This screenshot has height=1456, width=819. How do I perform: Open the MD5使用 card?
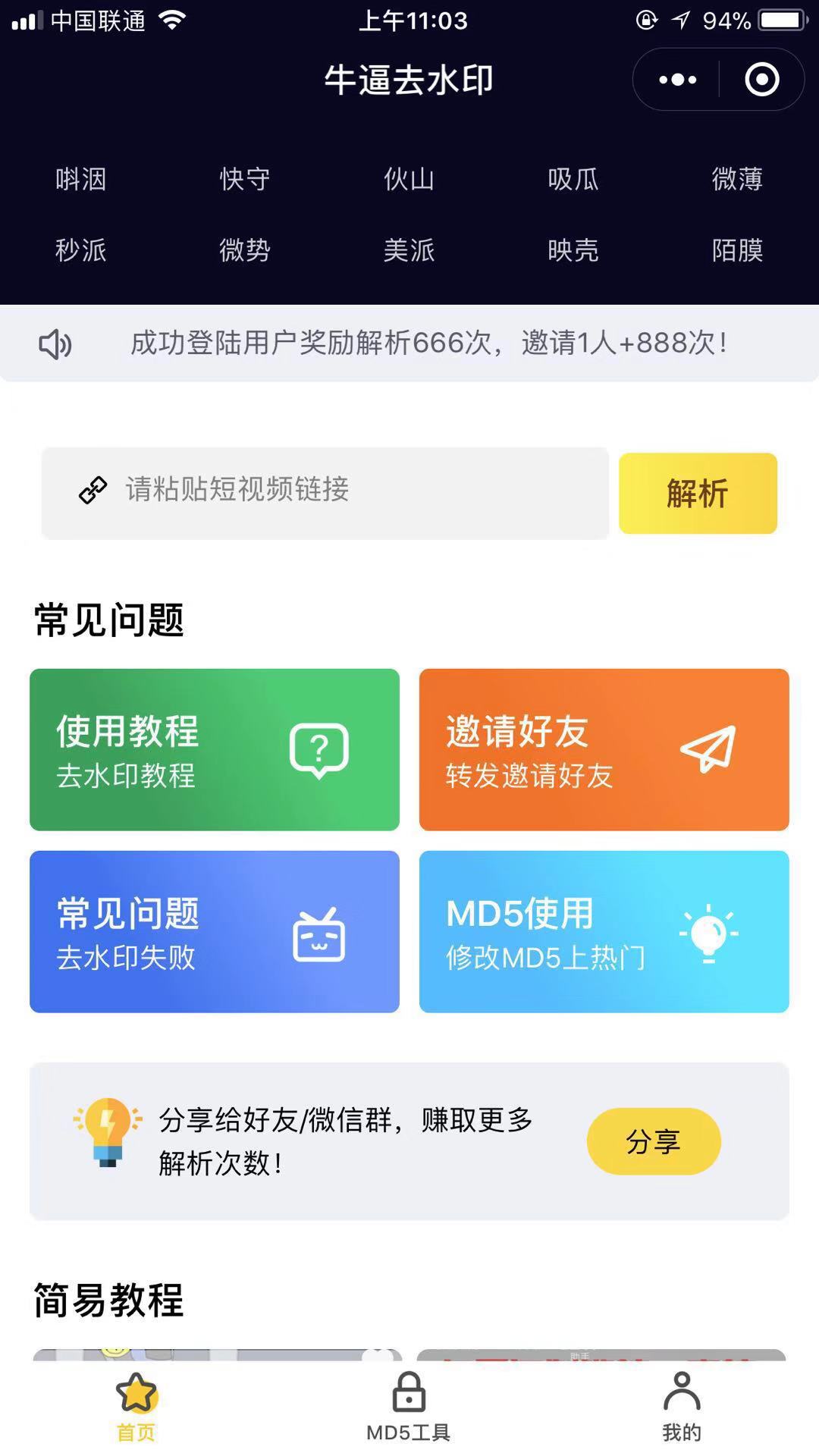tap(604, 931)
